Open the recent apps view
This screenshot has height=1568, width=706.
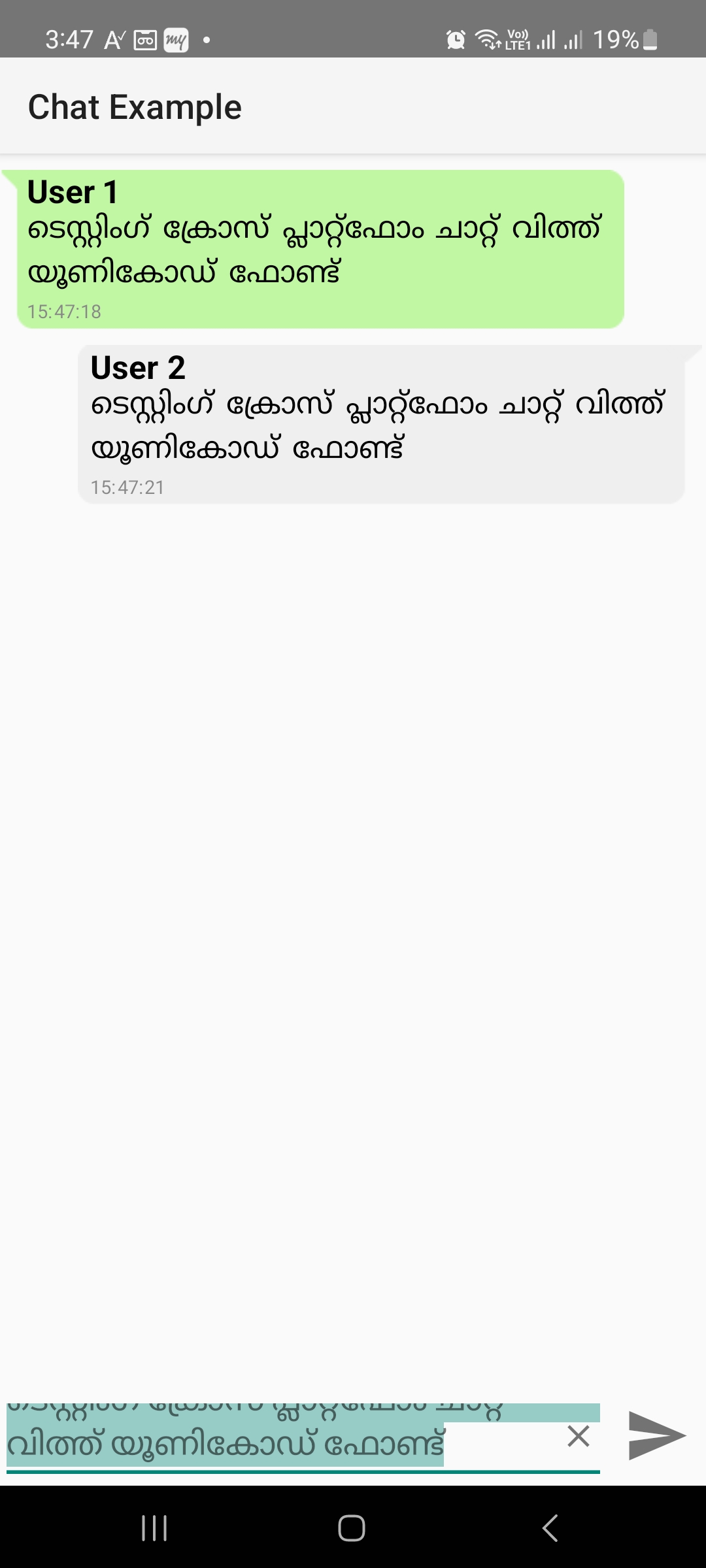tap(155, 1528)
